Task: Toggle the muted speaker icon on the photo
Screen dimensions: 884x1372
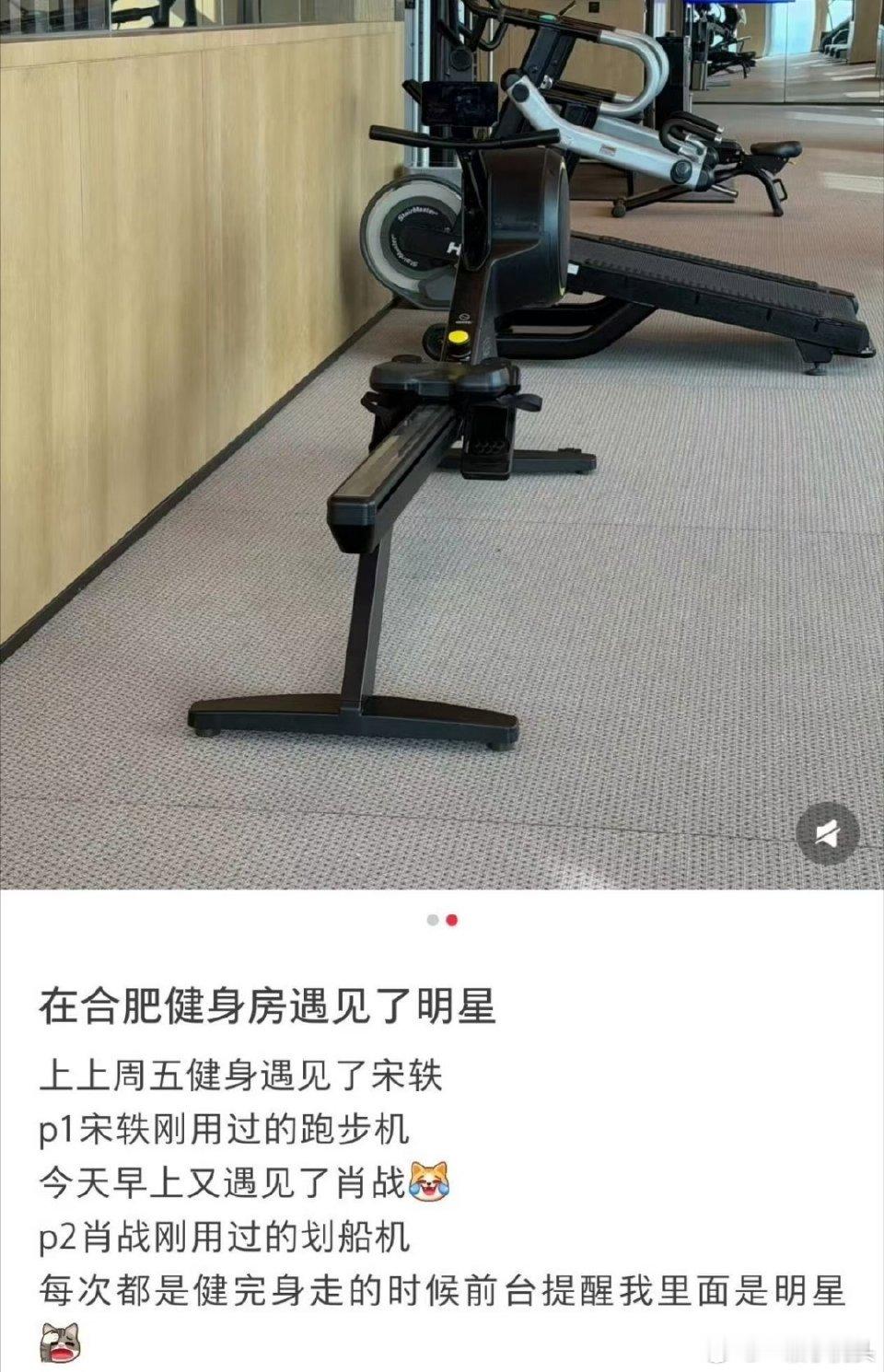Action: coord(828,833)
